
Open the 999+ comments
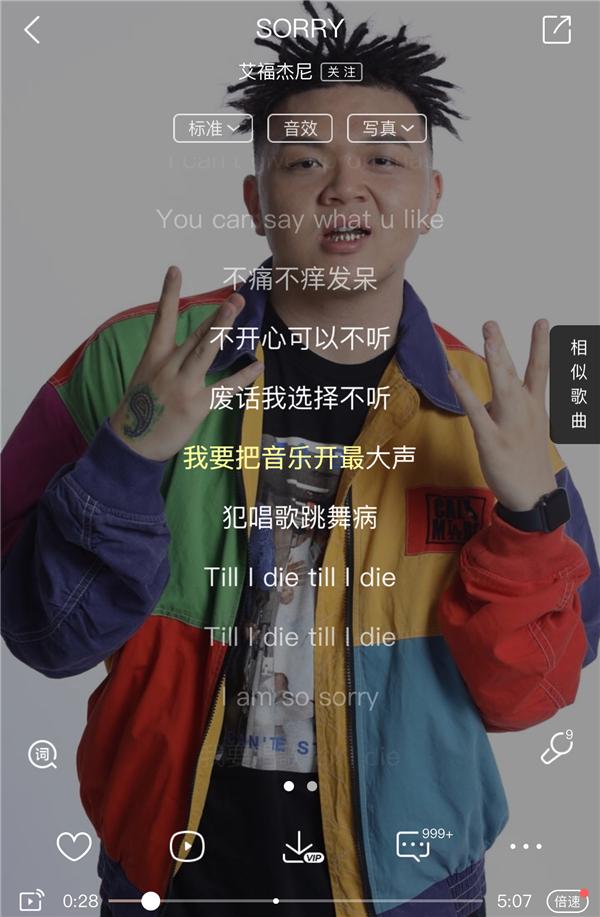point(415,846)
